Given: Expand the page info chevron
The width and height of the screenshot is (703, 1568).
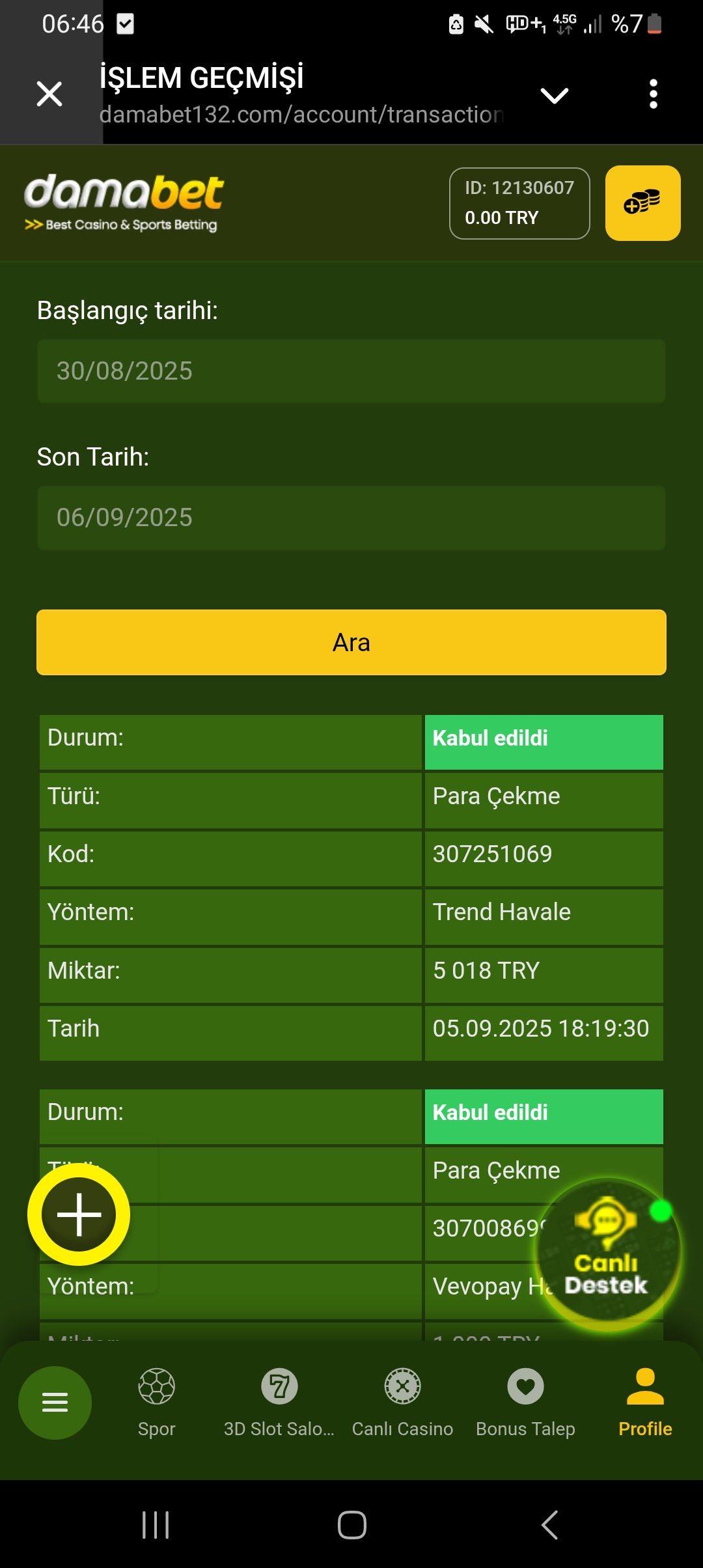Looking at the screenshot, I should click(x=555, y=96).
